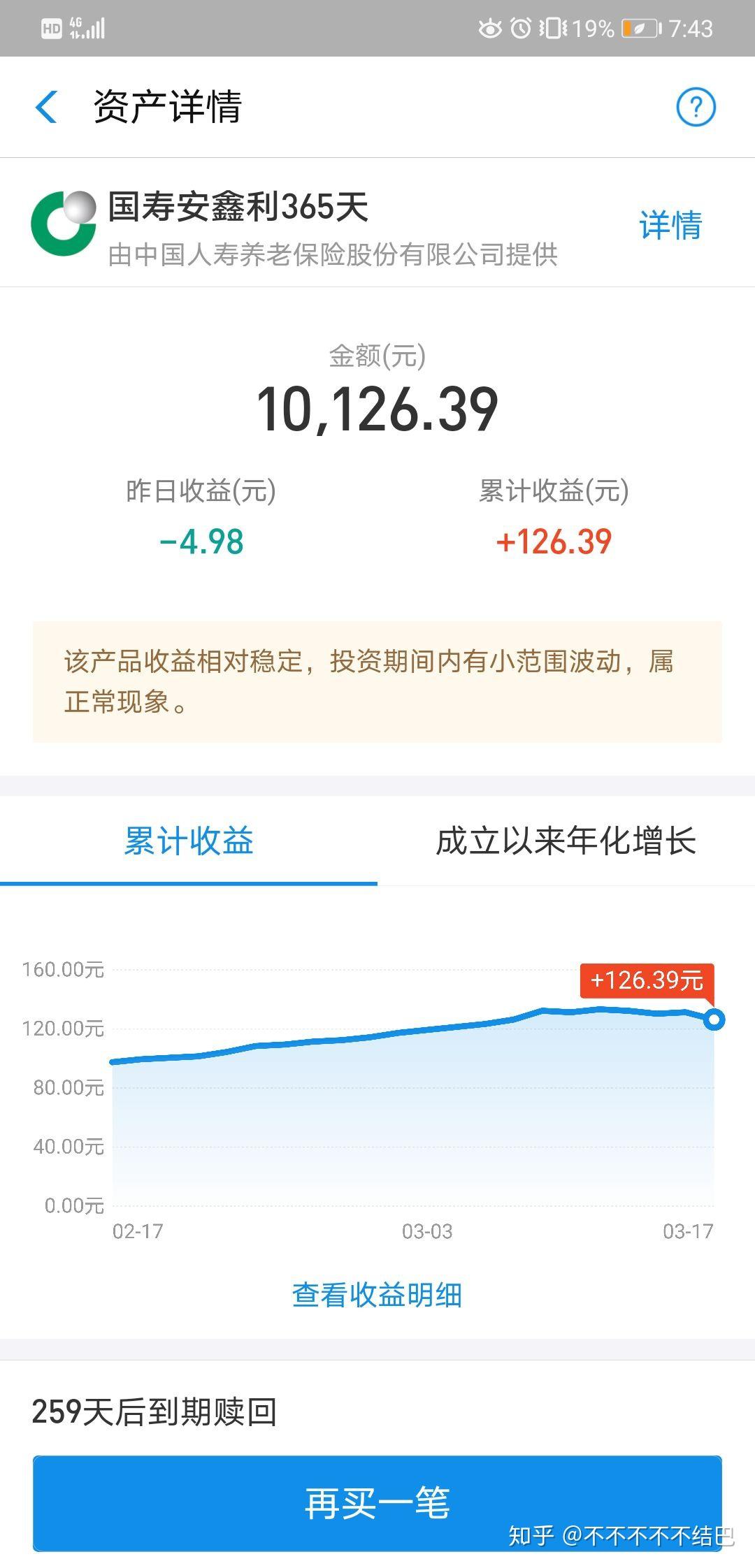Viewport: 755px width, 1568px height.
Task: Open 详情 for 国寿安鑫利365天
Action: [x=670, y=225]
